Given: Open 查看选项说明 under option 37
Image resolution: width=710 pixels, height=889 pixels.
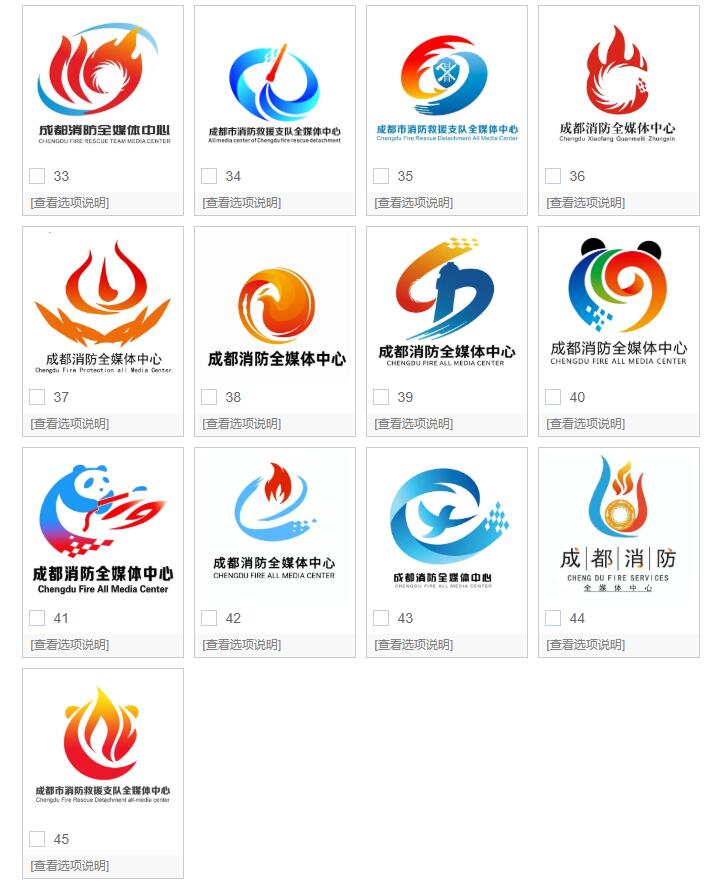Looking at the screenshot, I should [70, 424].
